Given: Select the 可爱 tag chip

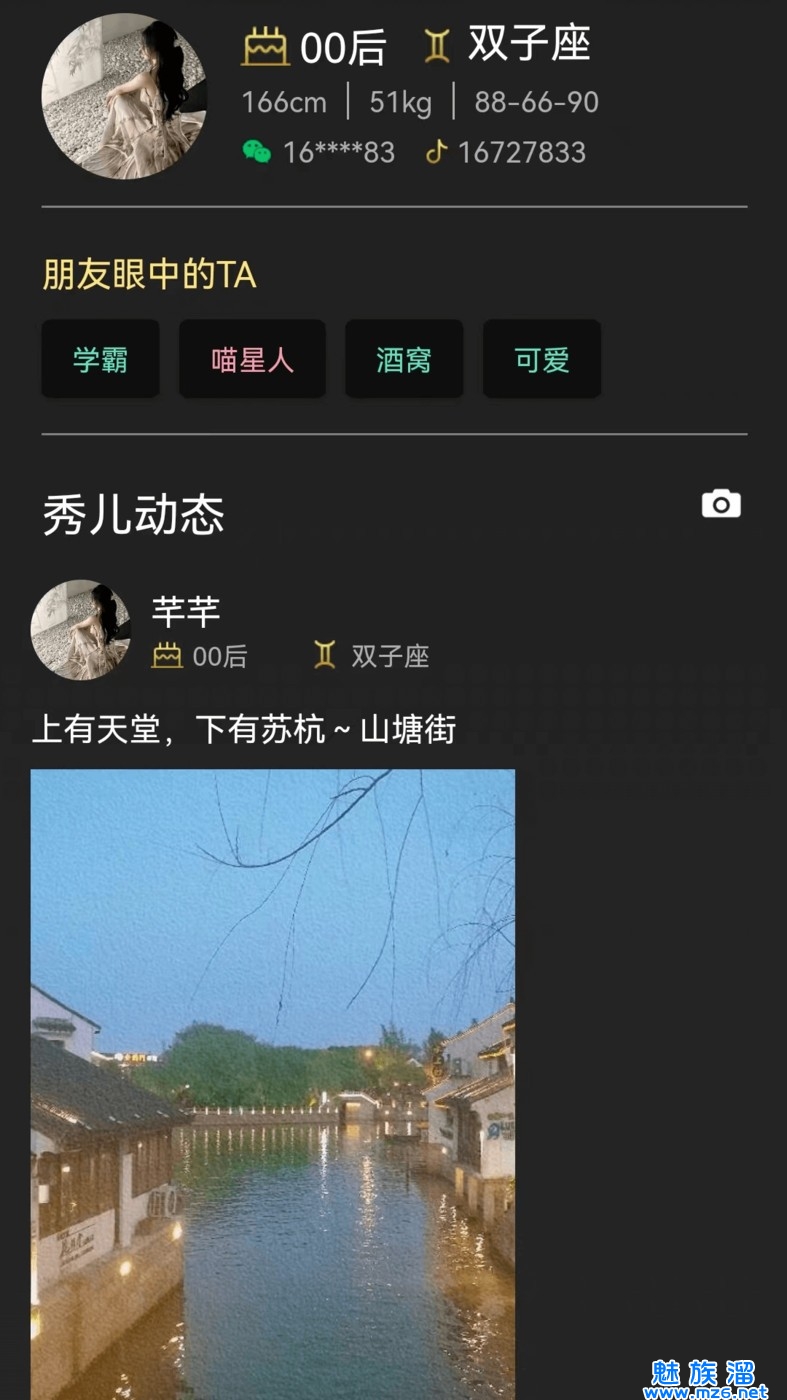Looking at the screenshot, I should click(542, 359).
